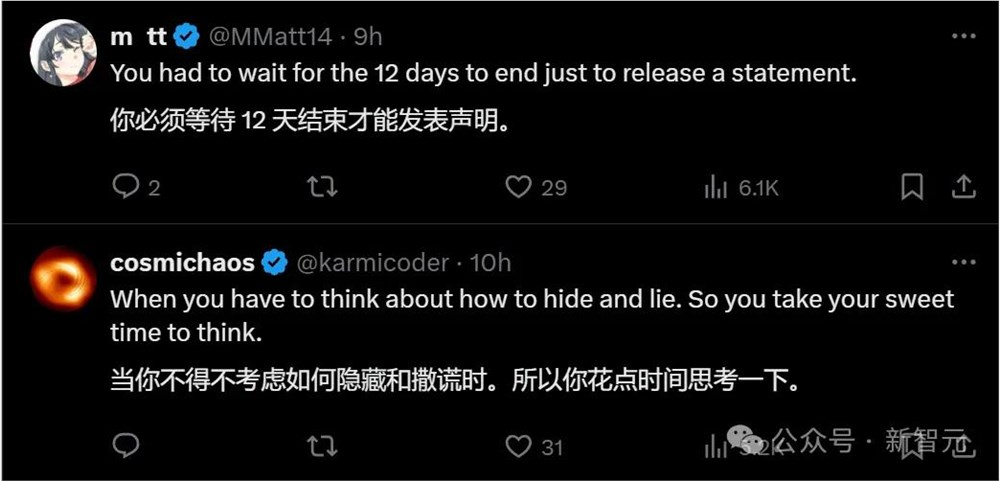Repost the tweet by cosmichaos
Image resolution: width=1000 pixels, height=481 pixels.
pyautogui.click(x=321, y=446)
